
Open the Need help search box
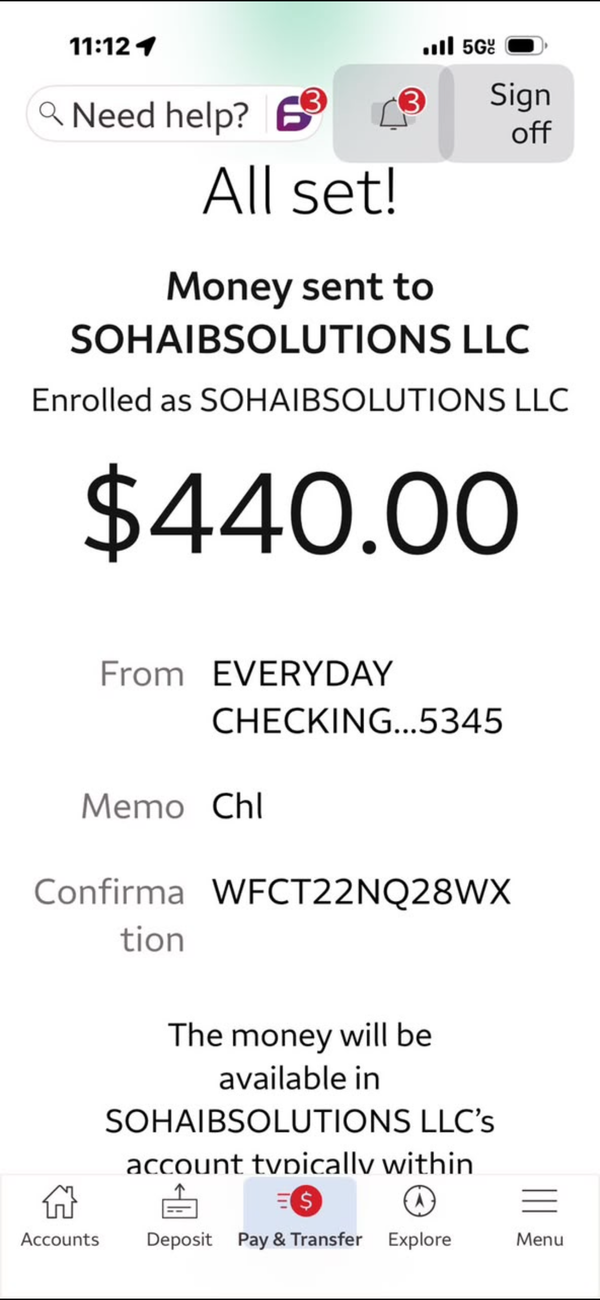point(145,115)
